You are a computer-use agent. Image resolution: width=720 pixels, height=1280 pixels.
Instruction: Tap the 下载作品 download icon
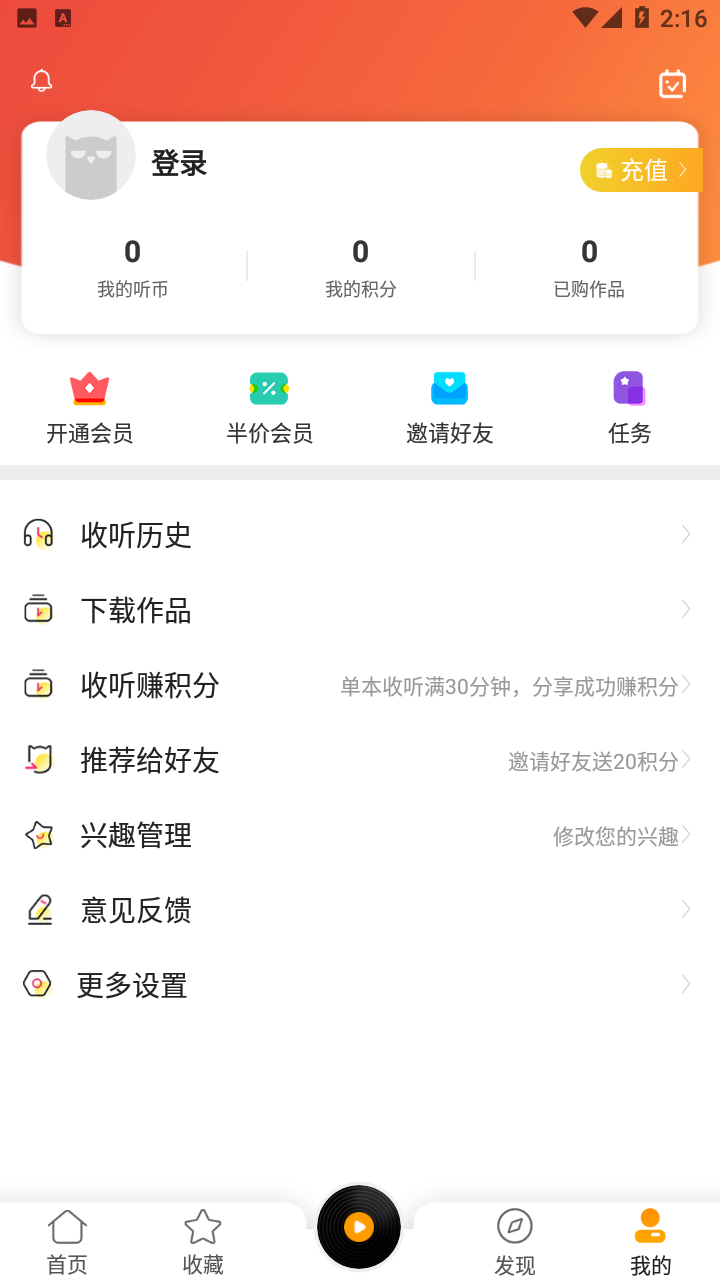38,610
